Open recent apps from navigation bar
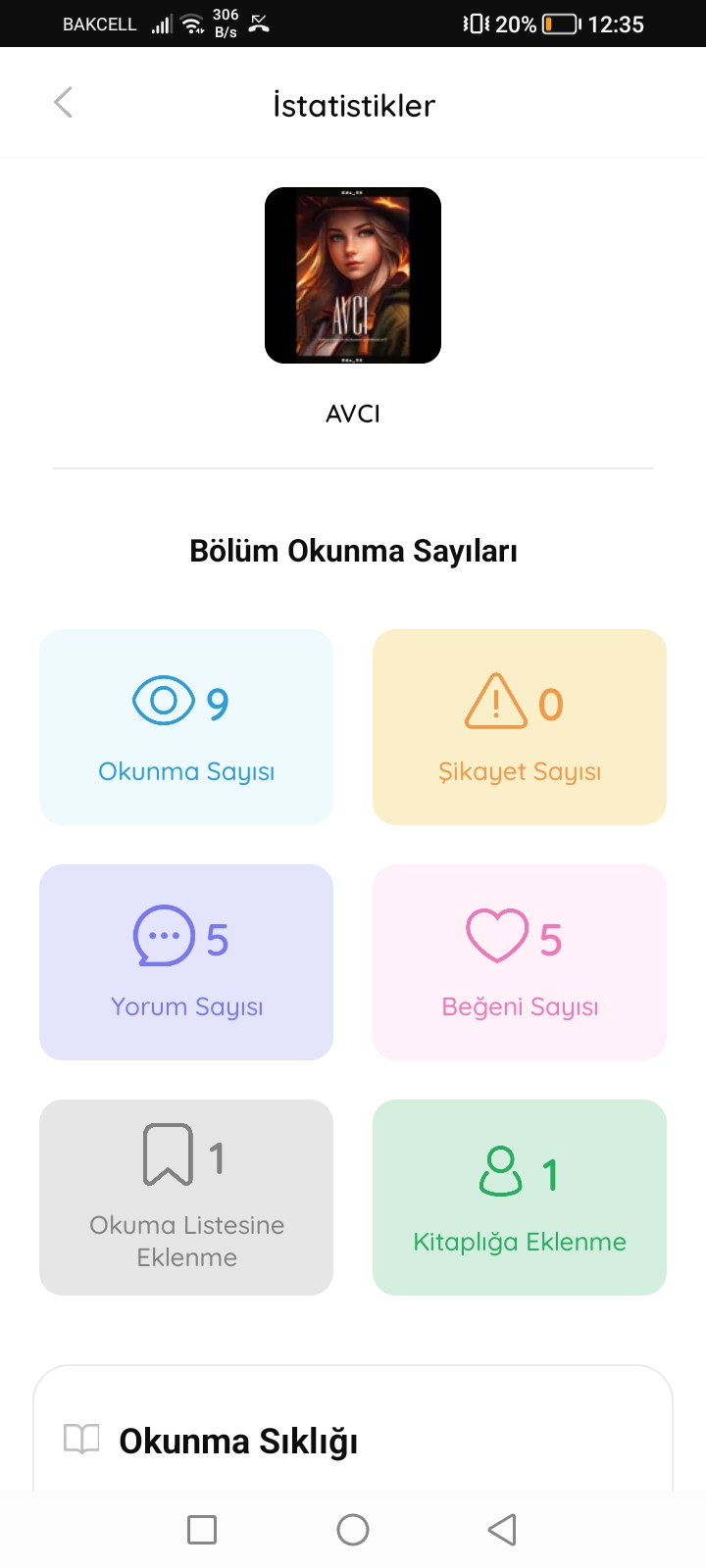 202,1530
